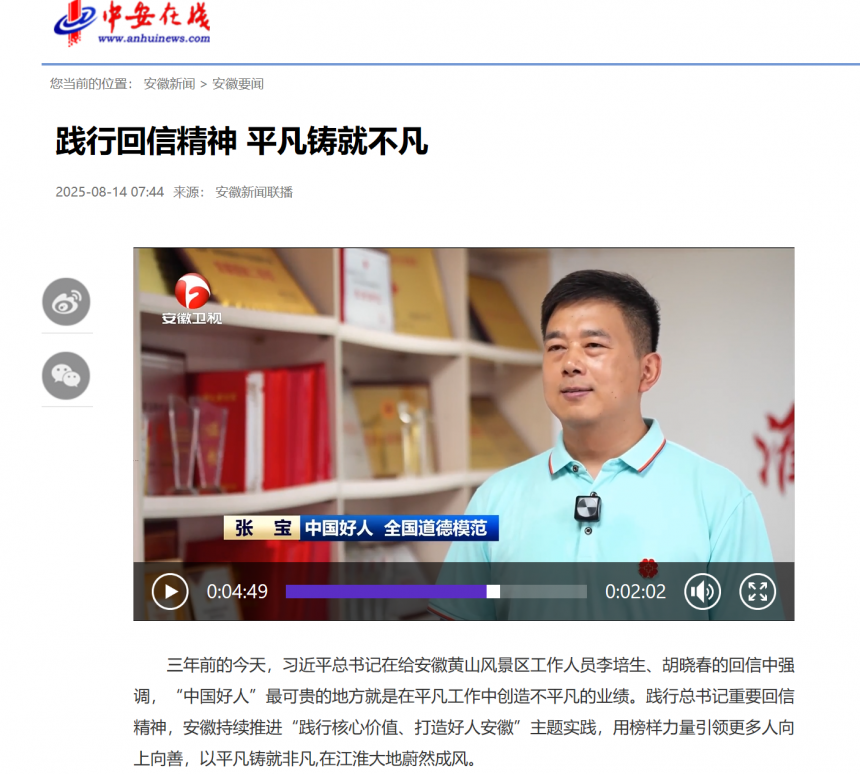Mute the video sound

click(702, 591)
